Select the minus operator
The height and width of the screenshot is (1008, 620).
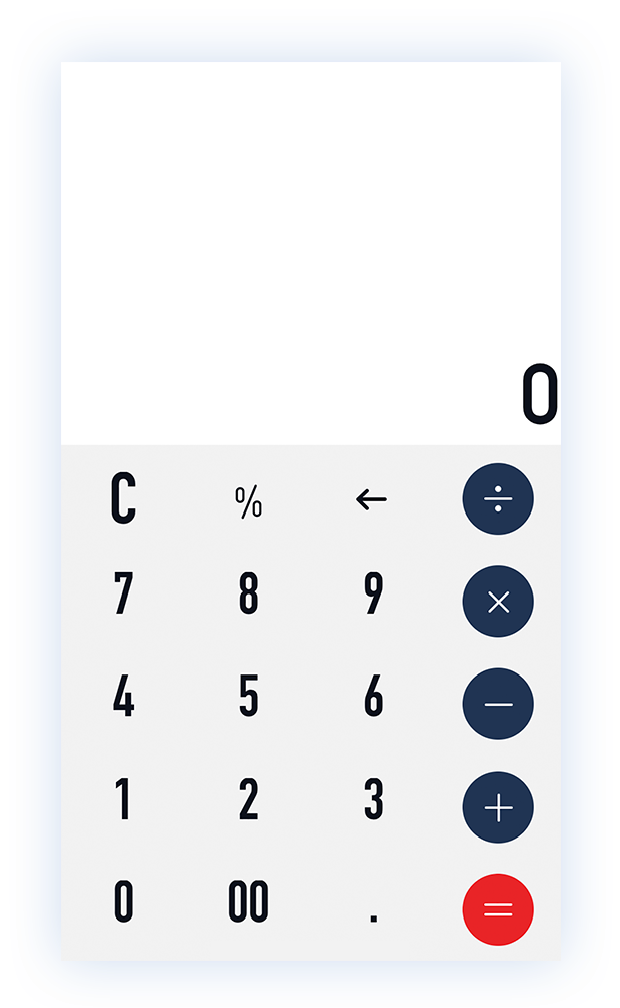pos(498,705)
